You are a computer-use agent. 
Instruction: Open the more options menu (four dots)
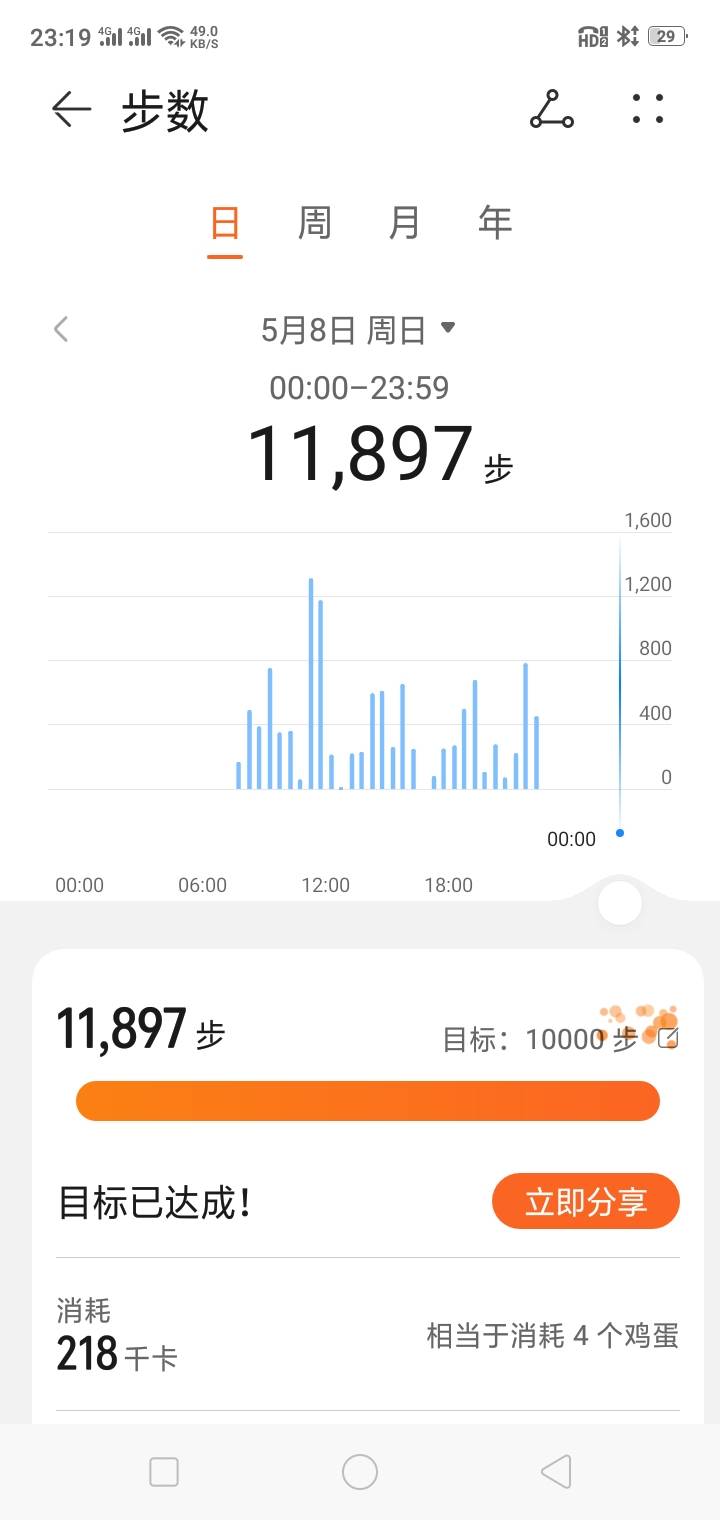click(x=647, y=111)
